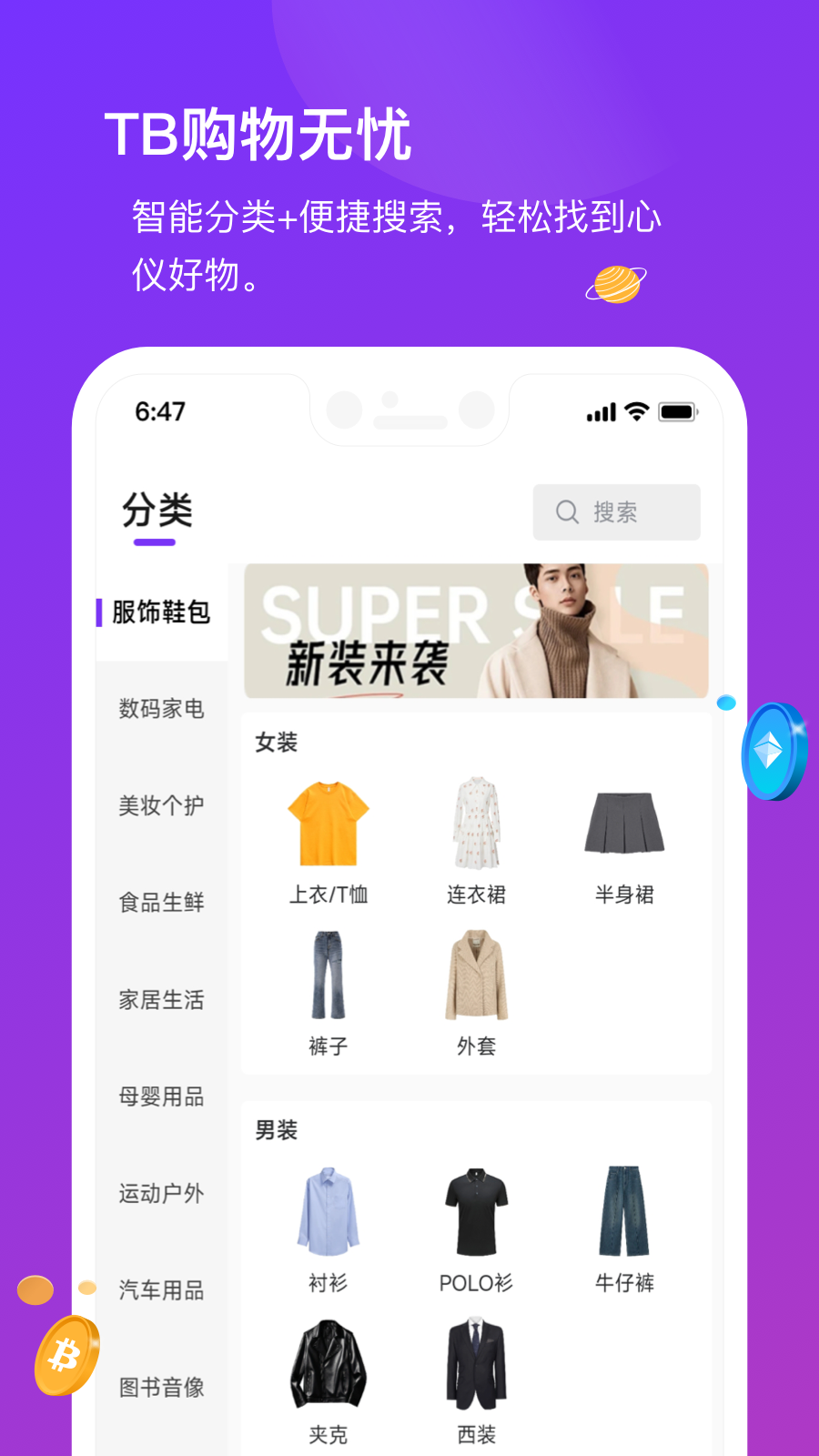Open the 食品生鲜 category
The image size is (819, 1456).
coord(161,903)
